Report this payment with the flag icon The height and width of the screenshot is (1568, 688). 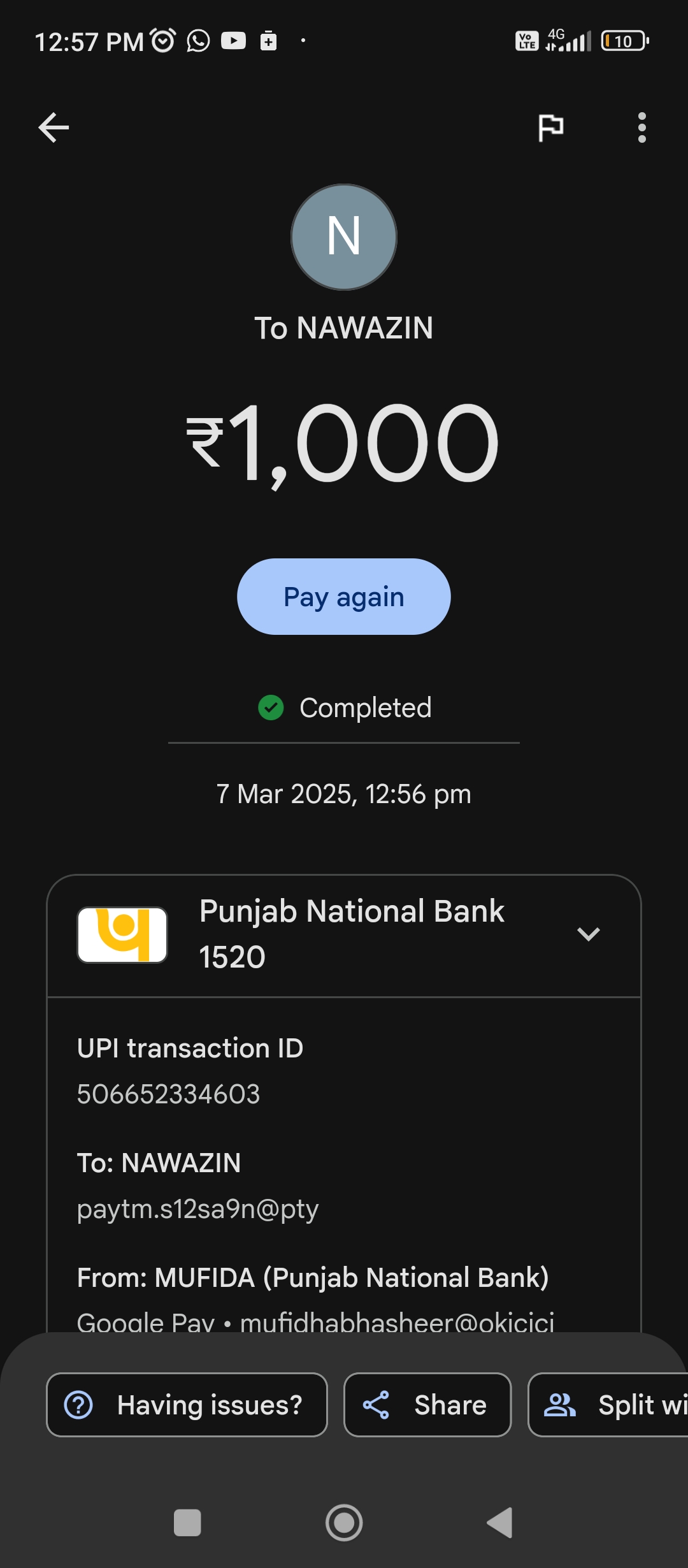(x=550, y=127)
